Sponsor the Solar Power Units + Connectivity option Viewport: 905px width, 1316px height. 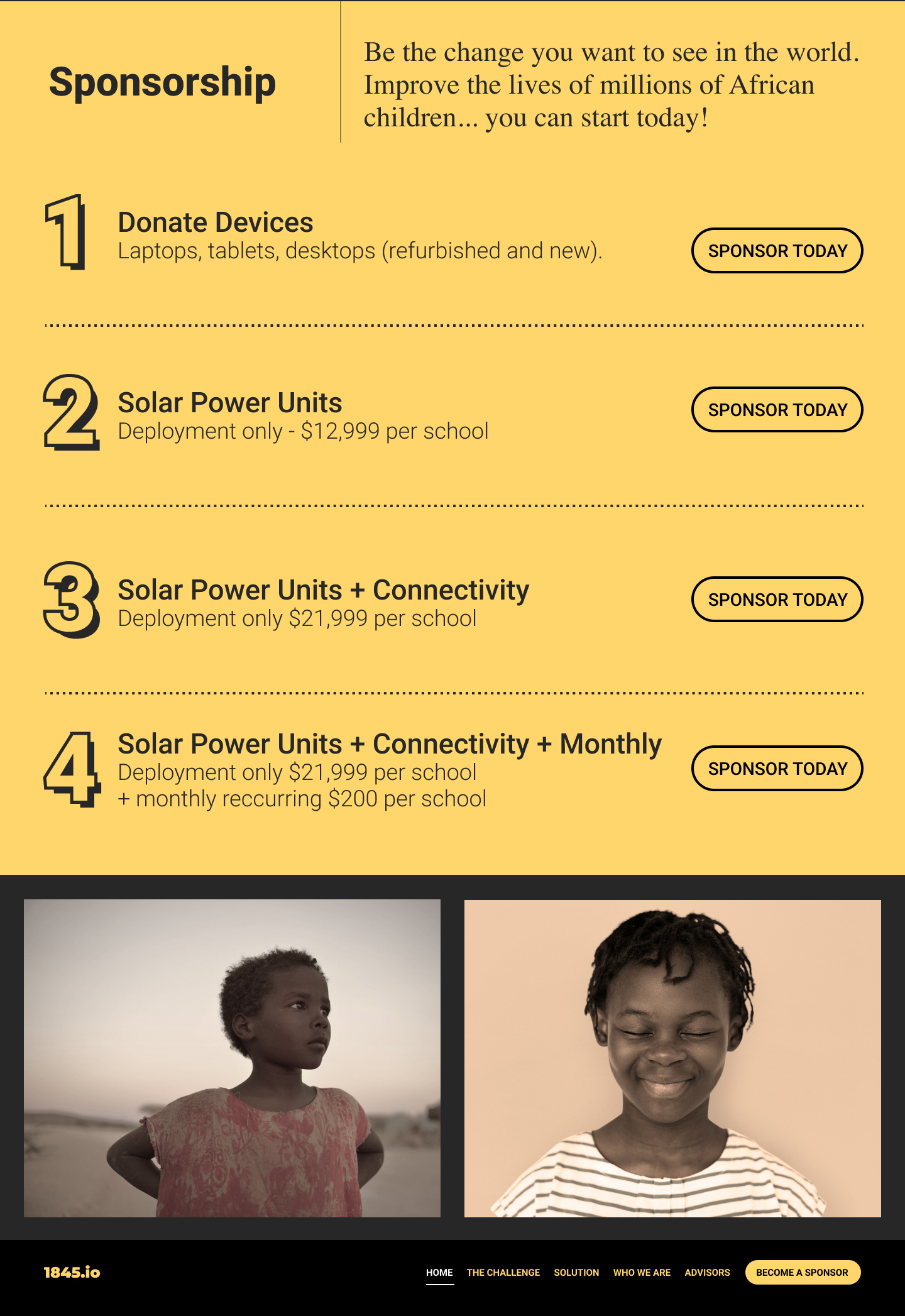(777, 600)
